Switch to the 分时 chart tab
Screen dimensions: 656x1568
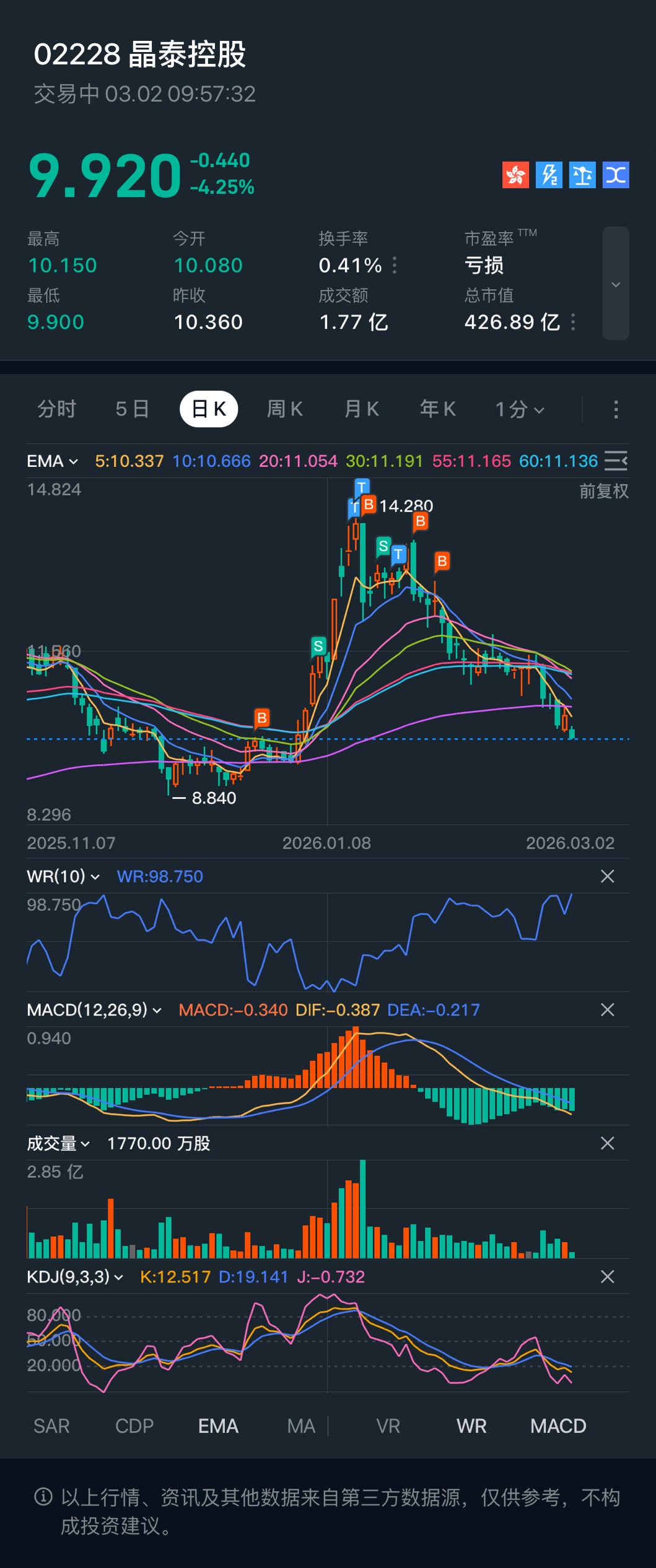pyautogui.click(x=56, y=409)
